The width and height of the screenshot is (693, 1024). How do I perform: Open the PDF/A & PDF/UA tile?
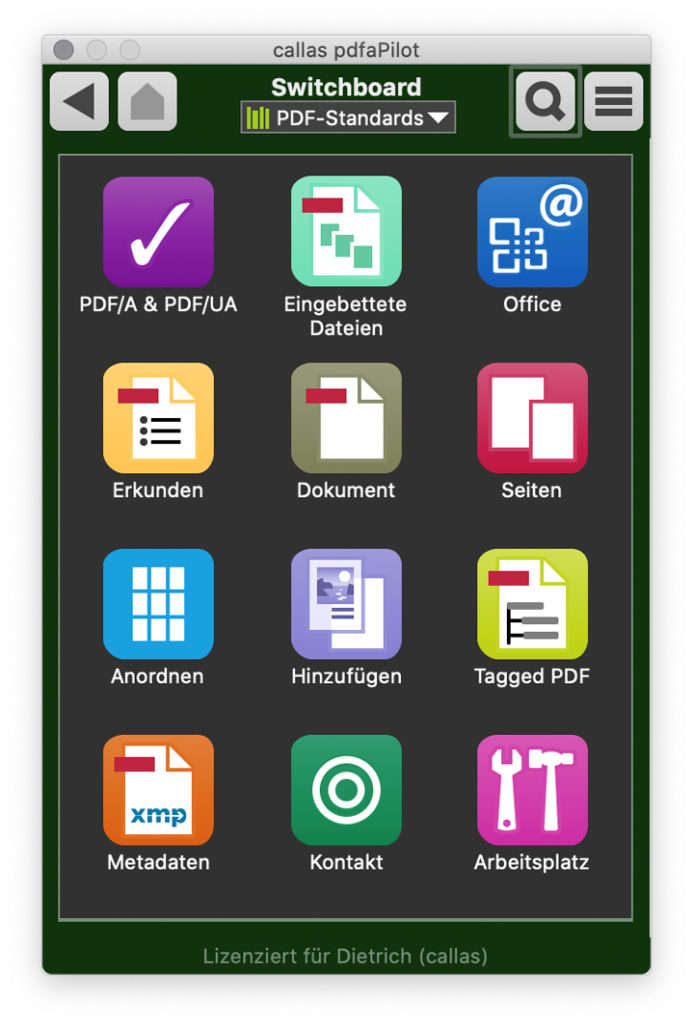pos(158,232)
